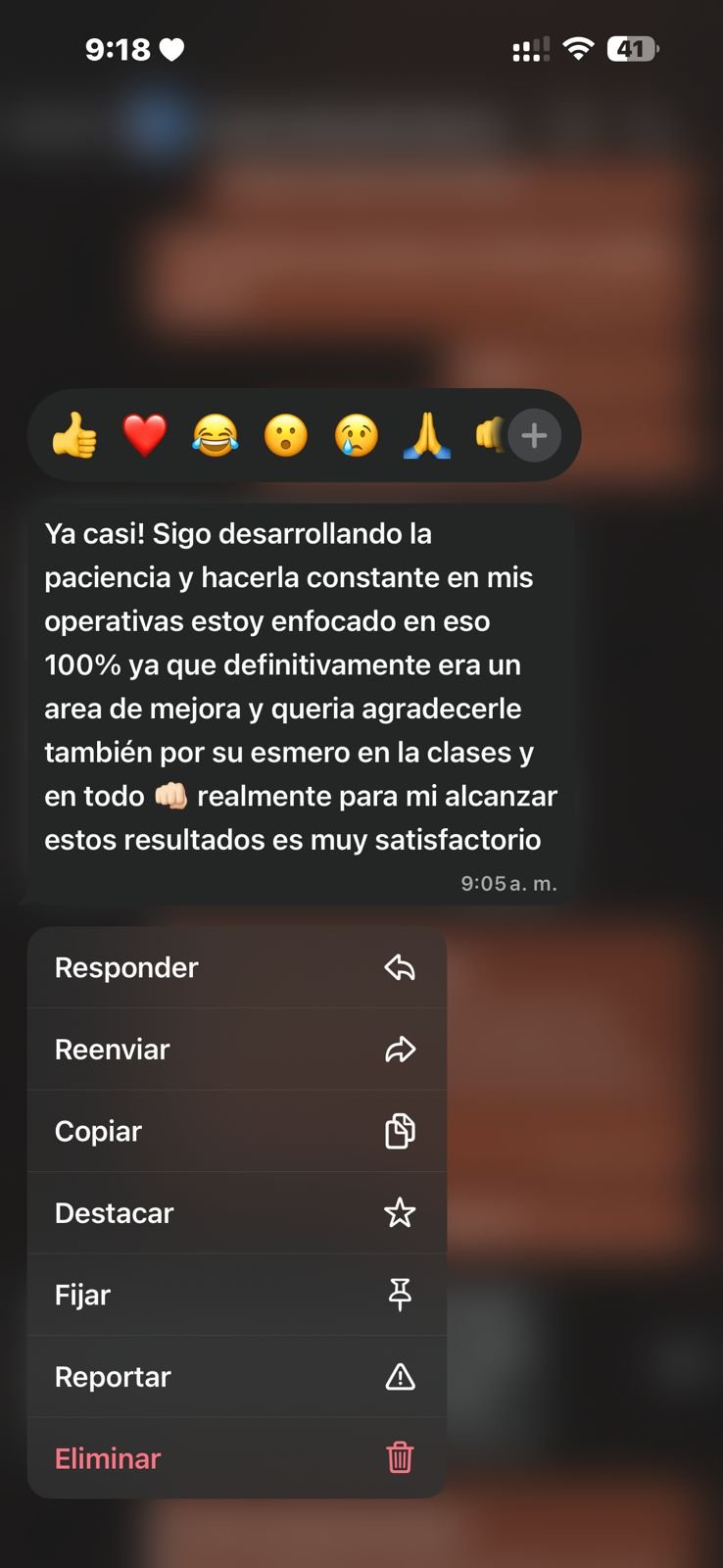The height and width of the screenshot is (1568, 723).
Task: React with the surprised face emoji
Action: (286, 435)
